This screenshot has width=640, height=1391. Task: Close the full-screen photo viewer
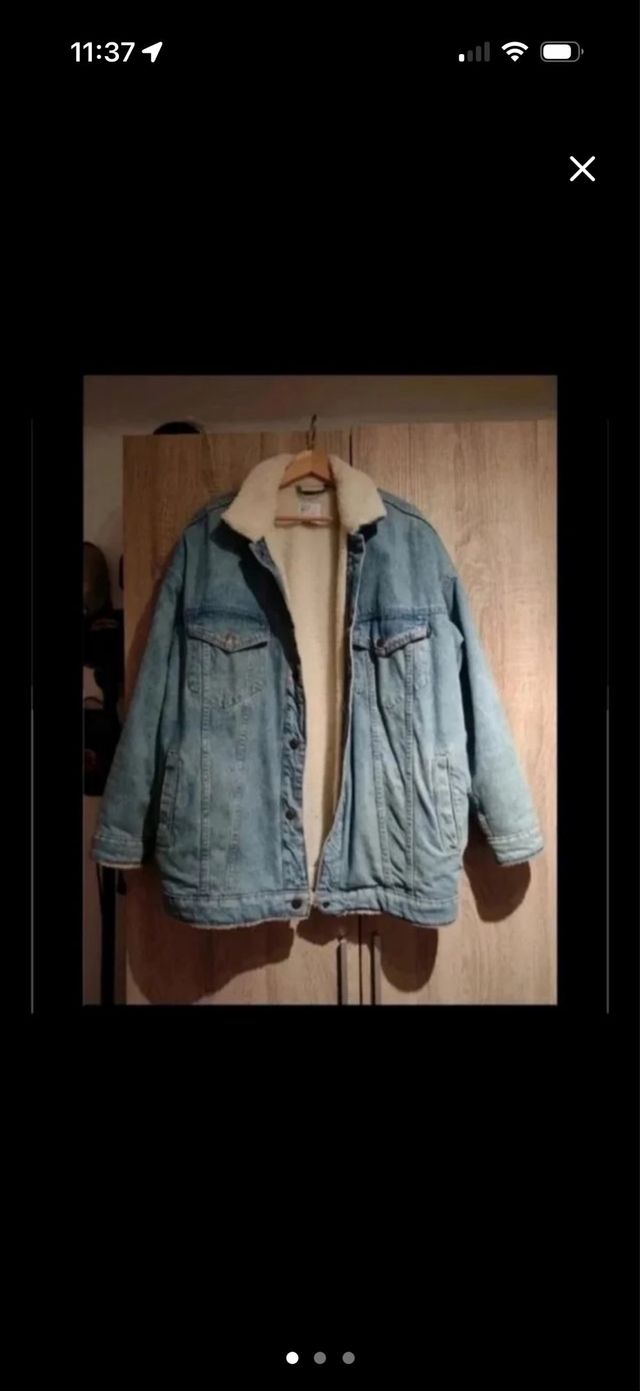click(582, 169)
